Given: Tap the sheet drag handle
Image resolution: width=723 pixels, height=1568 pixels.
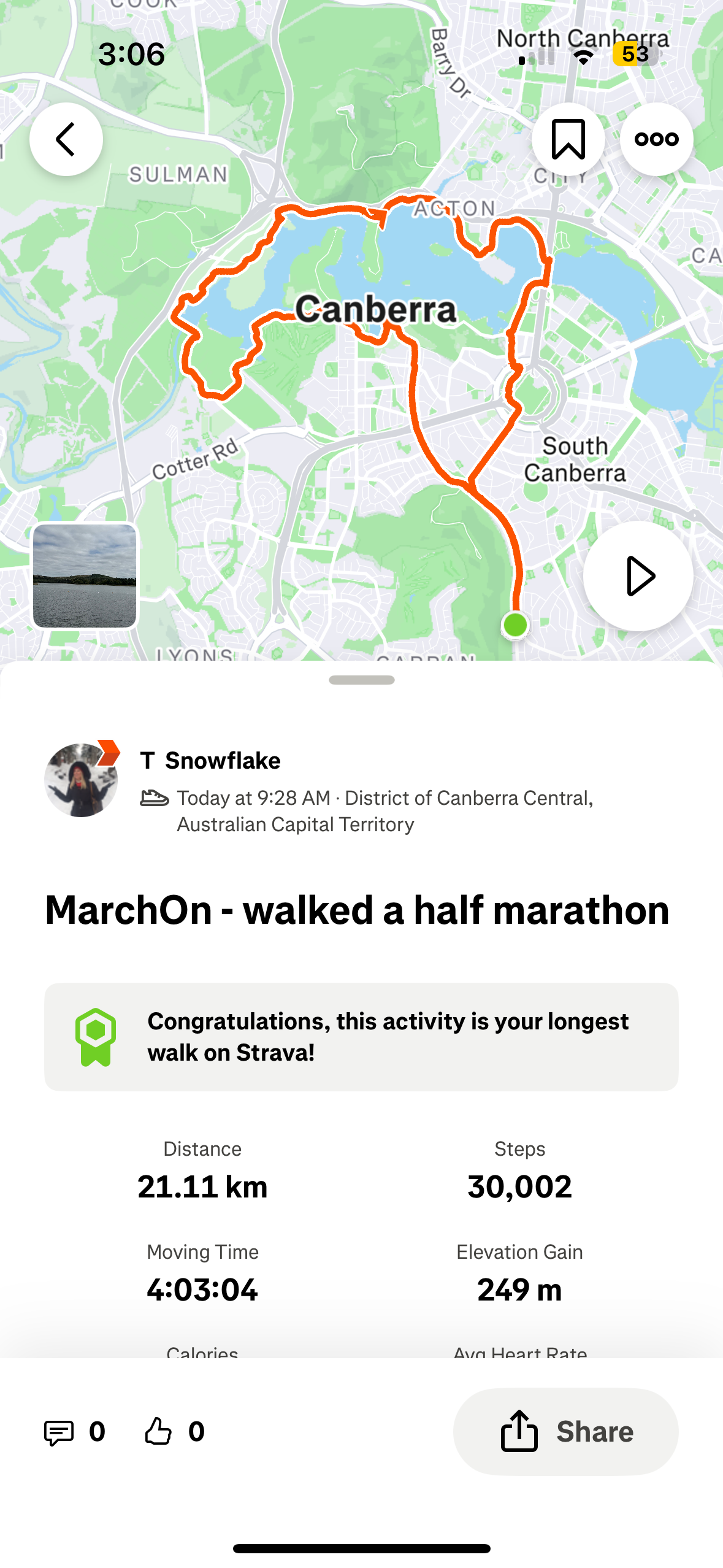Looking at the screenshot, I should tap(361, 680).
